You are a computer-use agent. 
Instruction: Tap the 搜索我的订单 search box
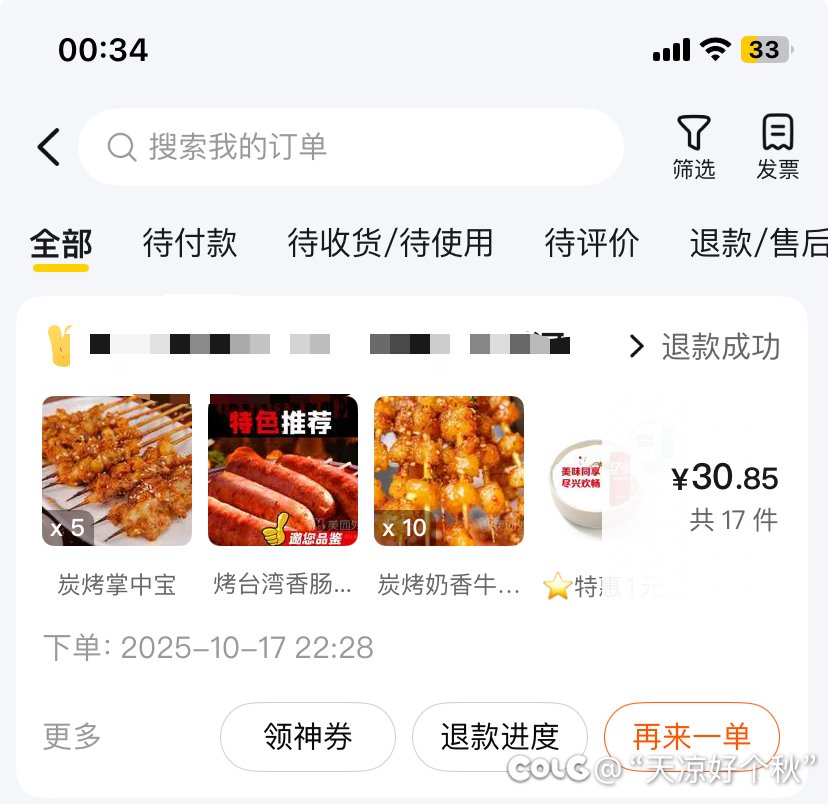[350, 147]
